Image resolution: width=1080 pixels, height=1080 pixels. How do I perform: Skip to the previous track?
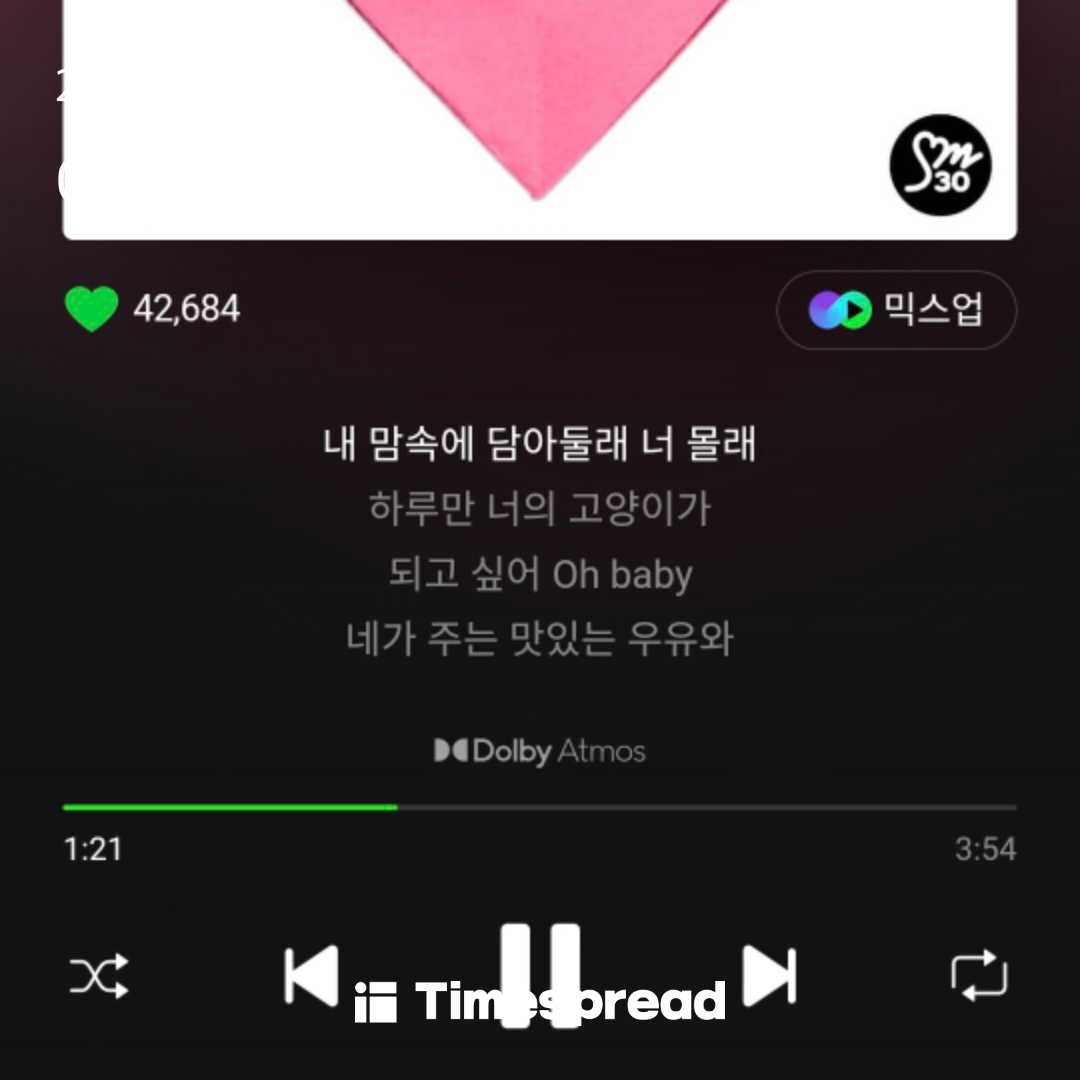pyautogui.click(x=311, y=975)
